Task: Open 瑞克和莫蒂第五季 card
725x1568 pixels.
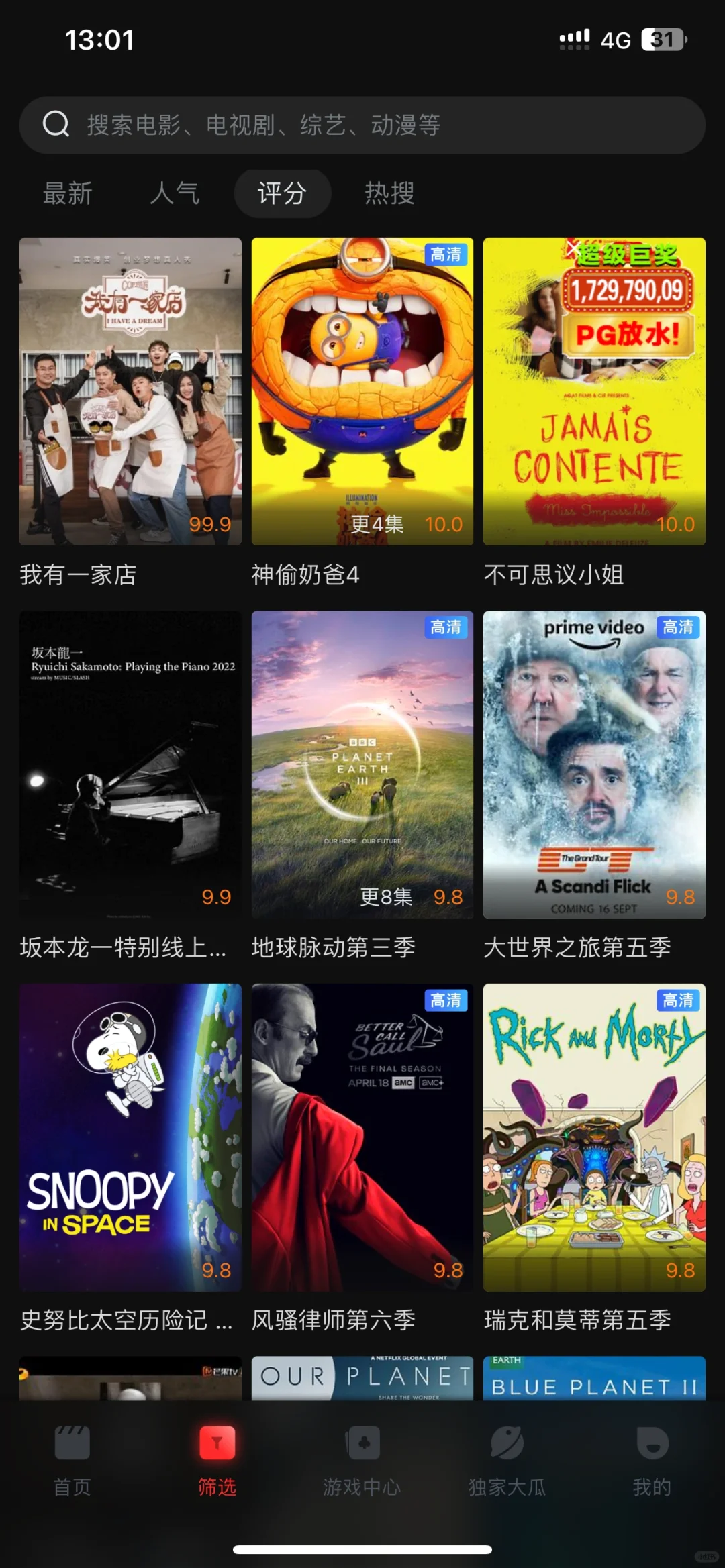Action: point(594,1137)
